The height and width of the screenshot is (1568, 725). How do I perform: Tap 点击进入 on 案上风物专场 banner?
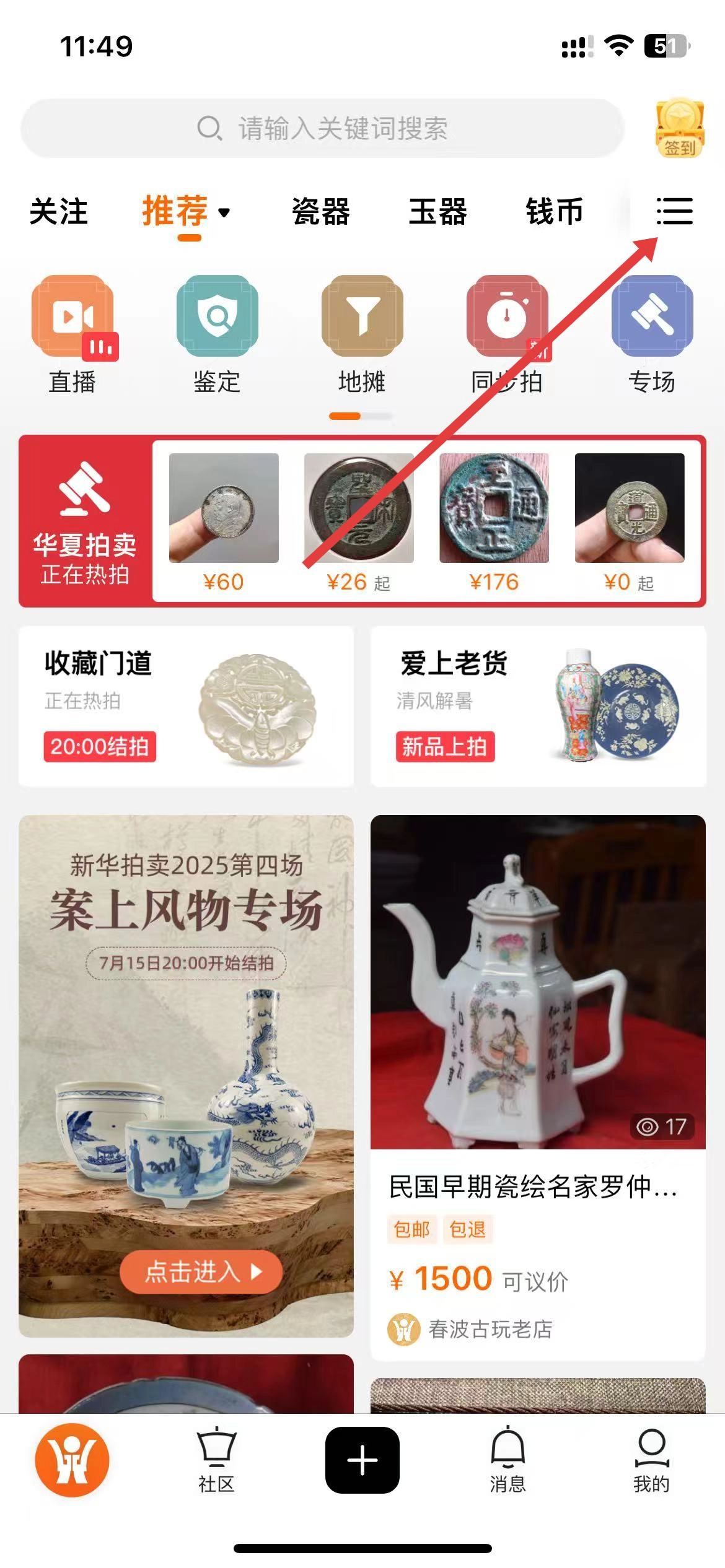pyautogui.click(x=201, y=1272)
